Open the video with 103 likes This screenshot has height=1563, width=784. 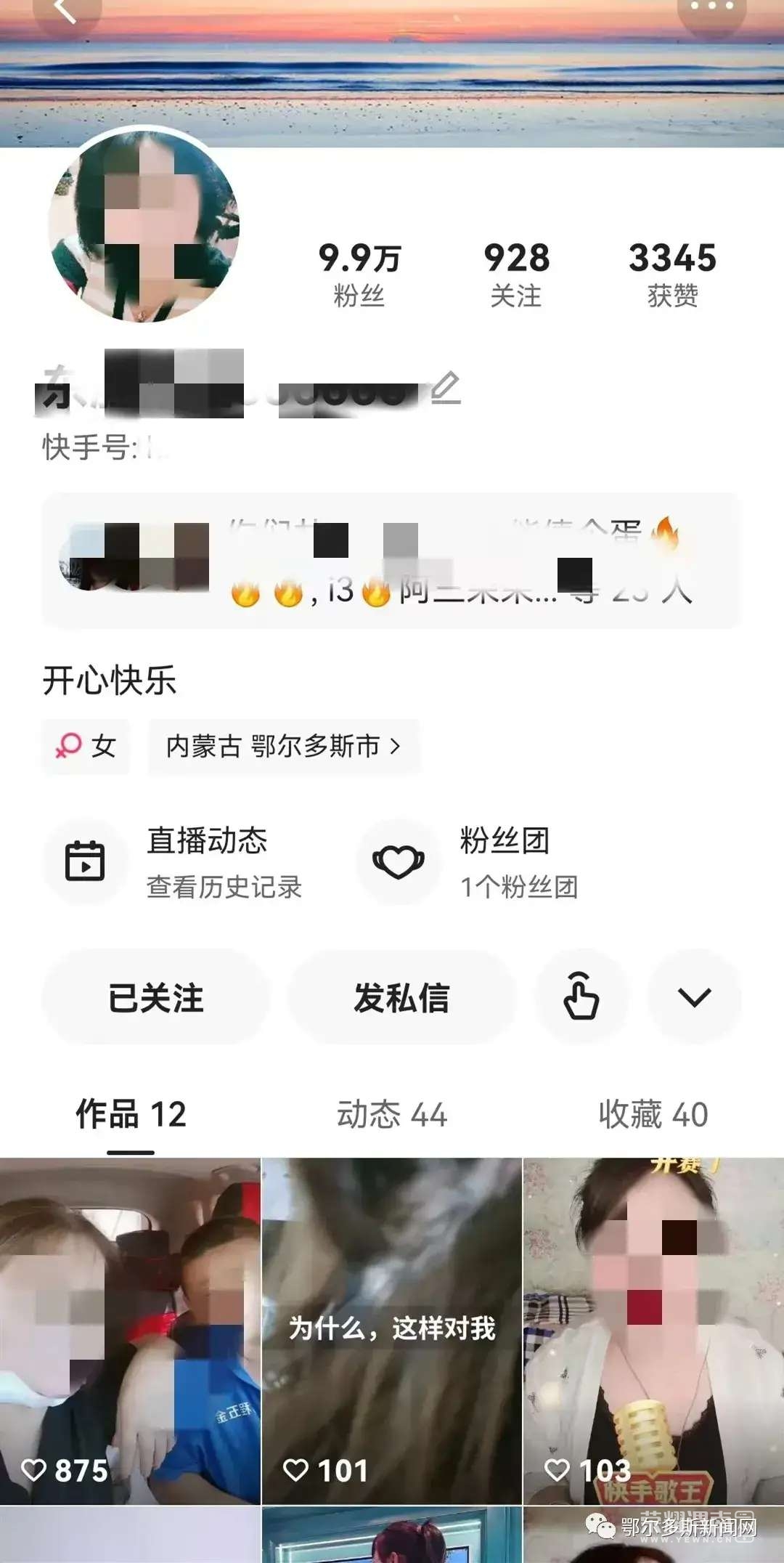pyautogui.click(x=653, y=1329)
